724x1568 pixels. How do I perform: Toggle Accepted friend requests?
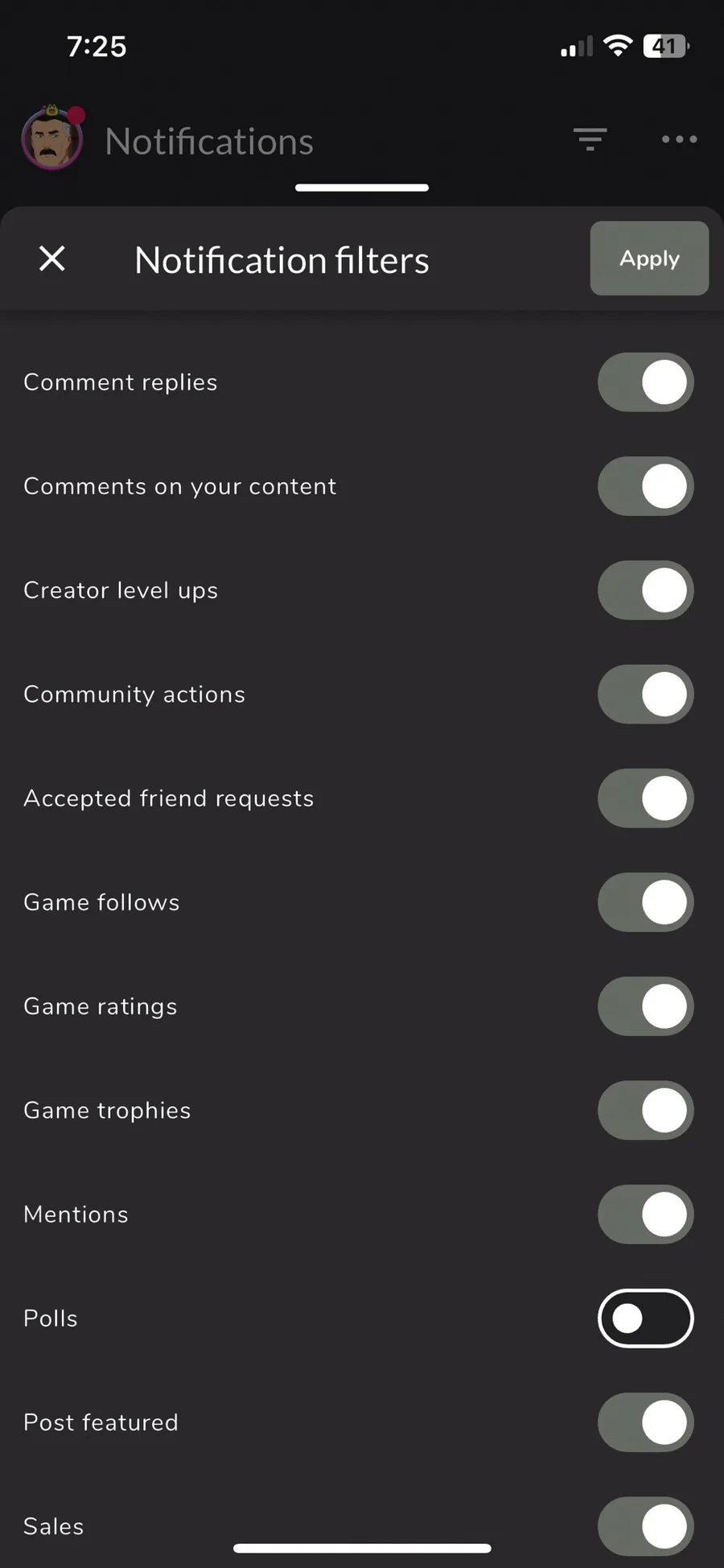point(645,798)
